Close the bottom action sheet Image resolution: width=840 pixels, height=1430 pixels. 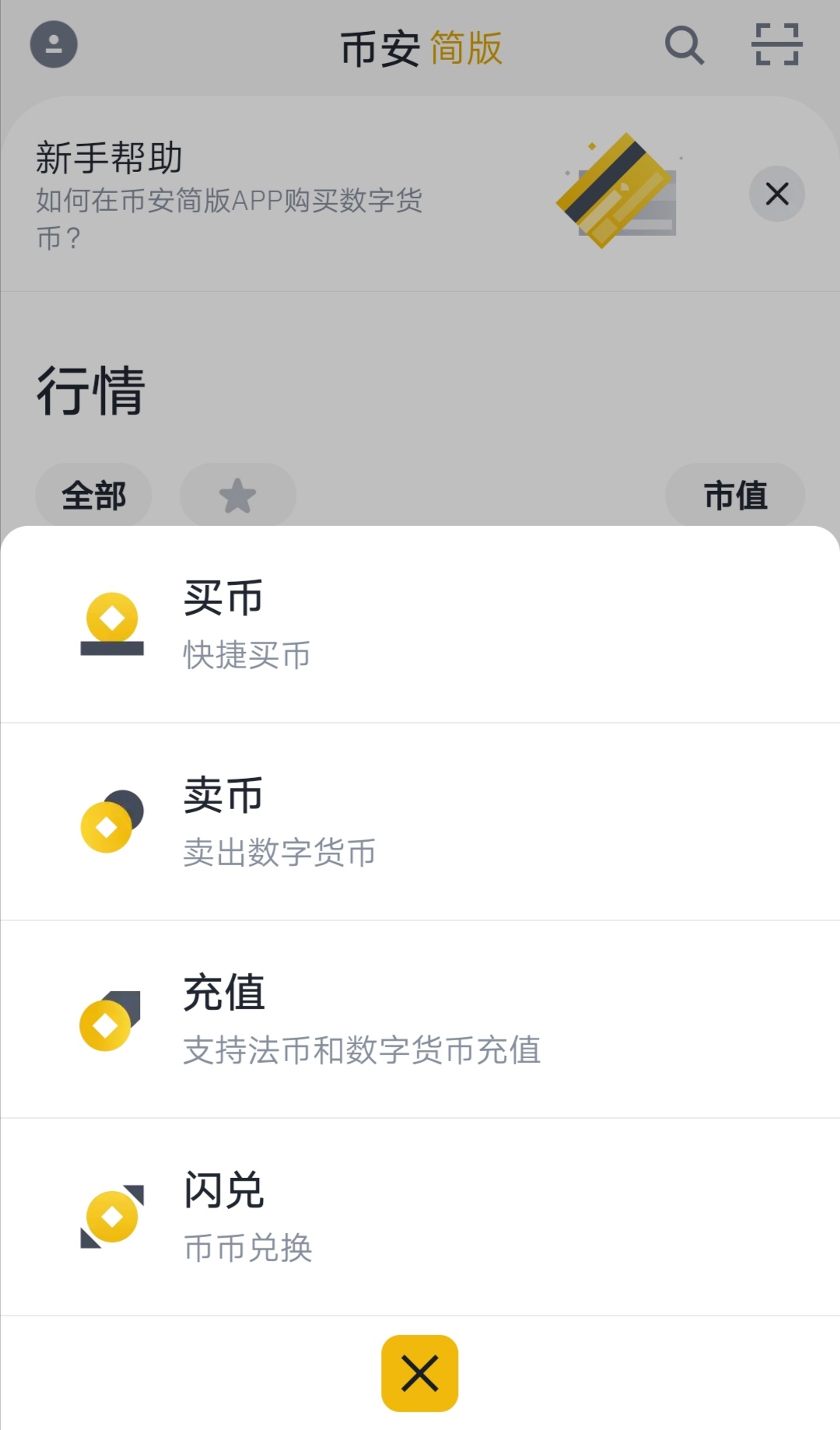click(x=419, y=1373)
